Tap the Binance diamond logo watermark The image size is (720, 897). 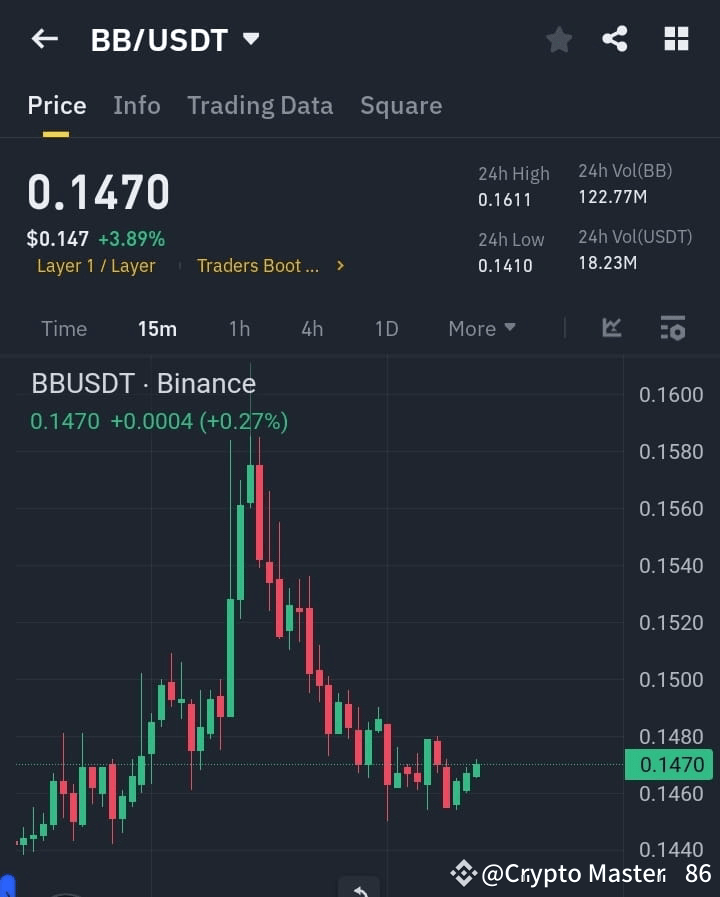463,873
